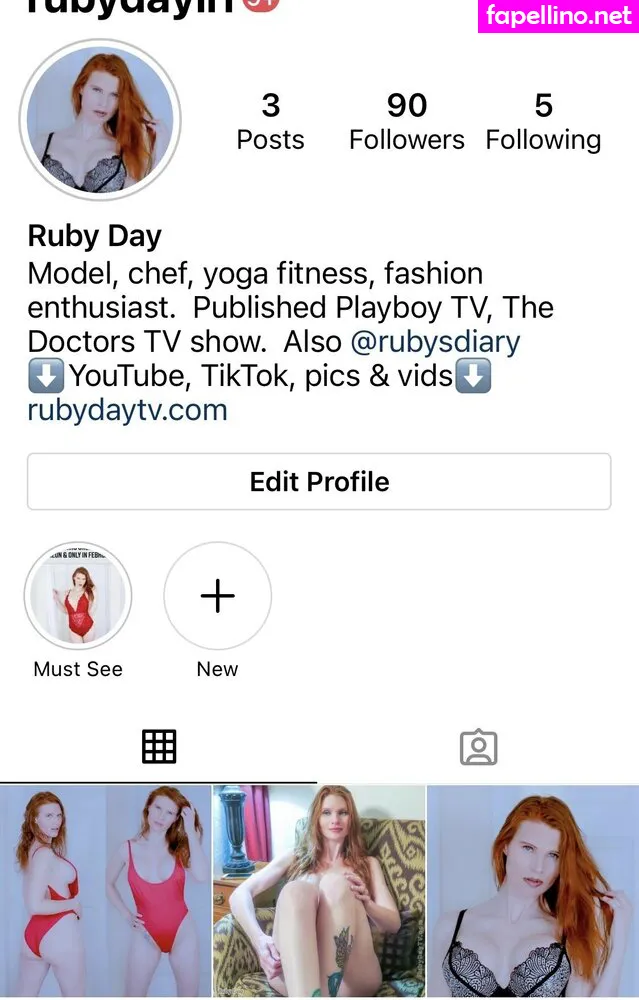Screen dimensions: 639x1000
Task: Open the post taken on the patterned armchair
Action: 319,892
